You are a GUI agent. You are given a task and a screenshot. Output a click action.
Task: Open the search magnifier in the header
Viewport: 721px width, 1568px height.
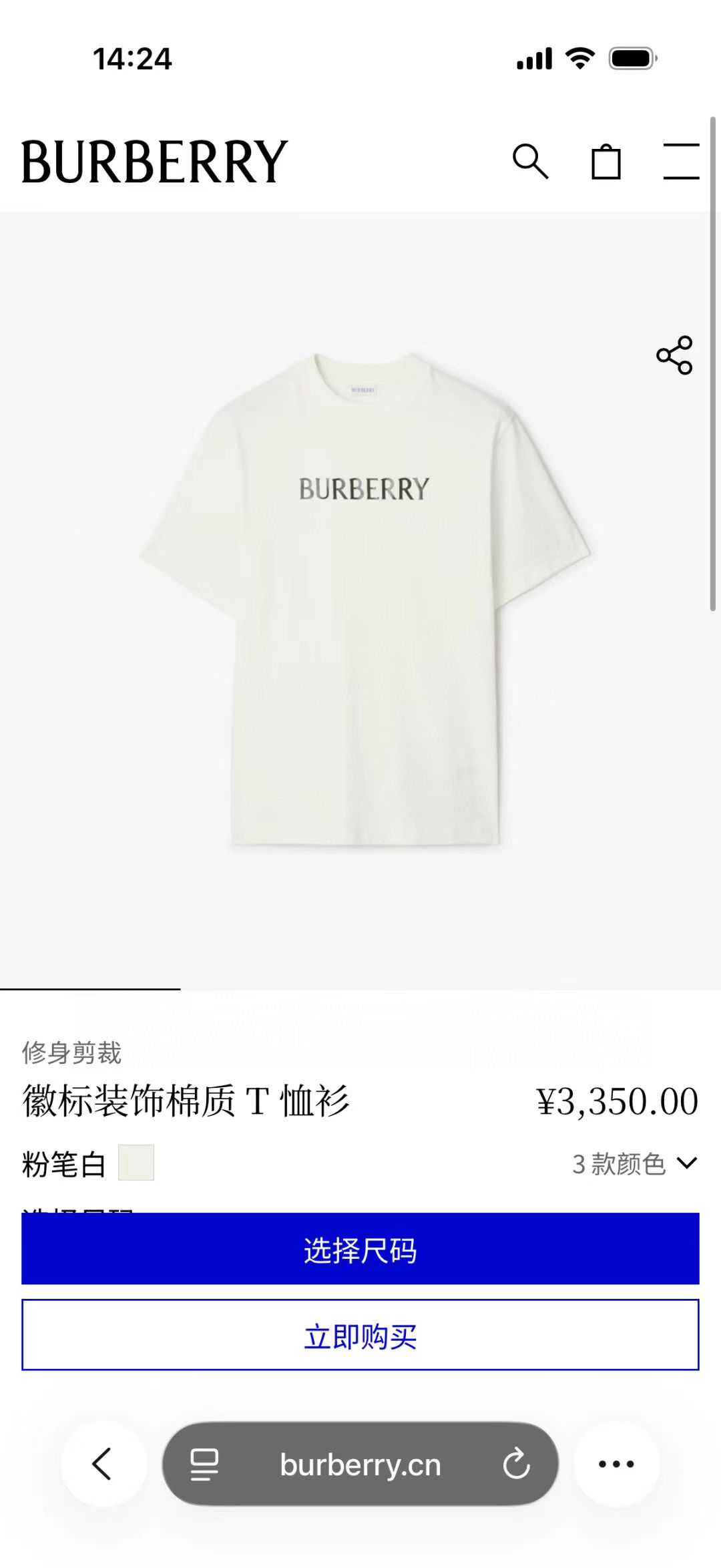coord(530,162)
